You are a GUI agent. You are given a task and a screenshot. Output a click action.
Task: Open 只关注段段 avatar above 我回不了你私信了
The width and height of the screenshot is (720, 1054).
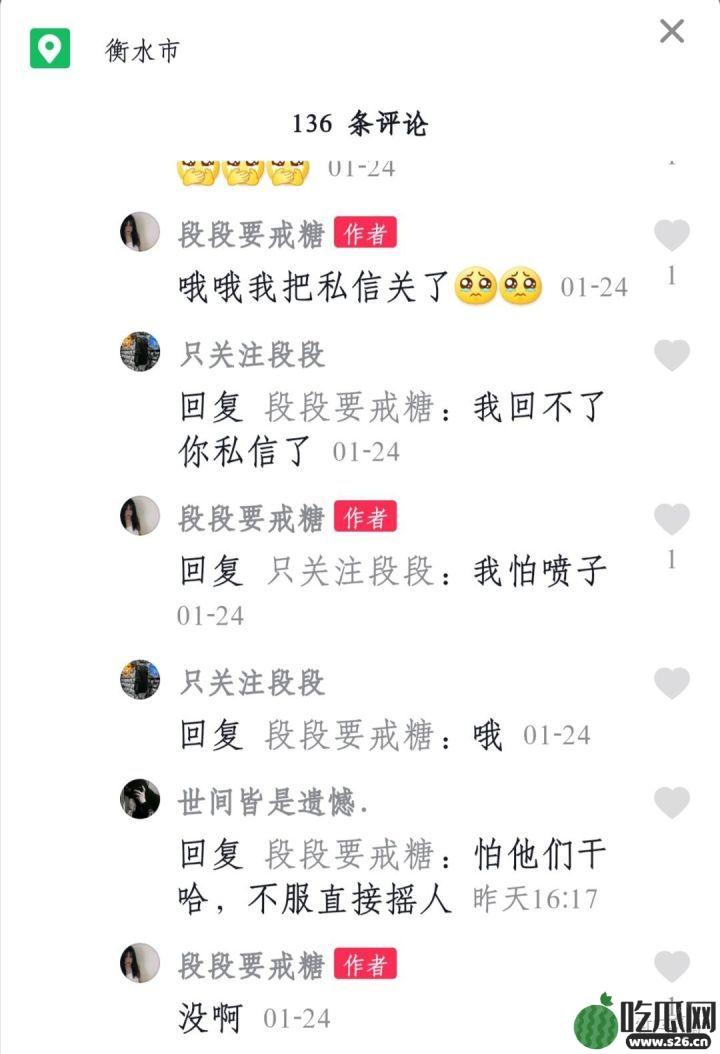coord(140,352)
